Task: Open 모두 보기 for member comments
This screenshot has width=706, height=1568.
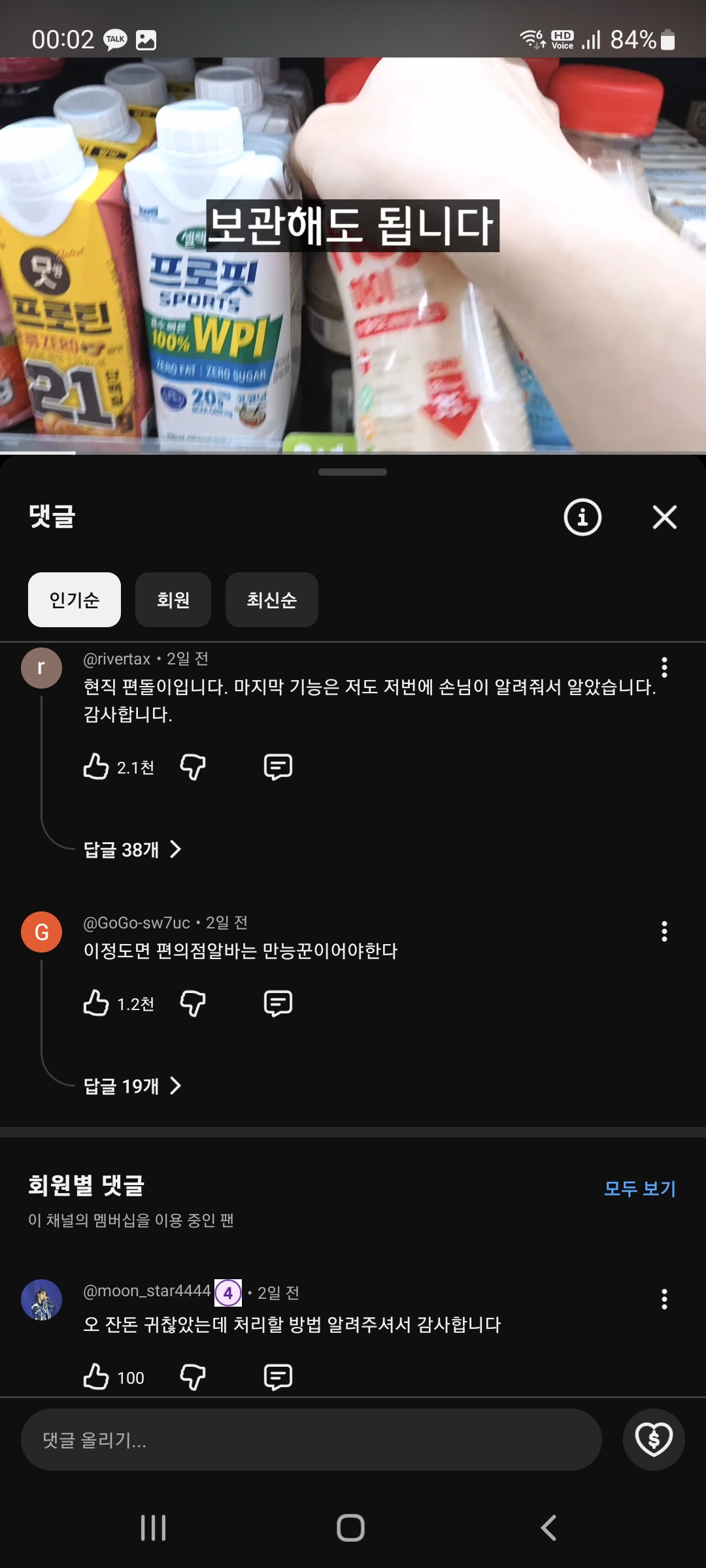Action: tap(639, 1188)
